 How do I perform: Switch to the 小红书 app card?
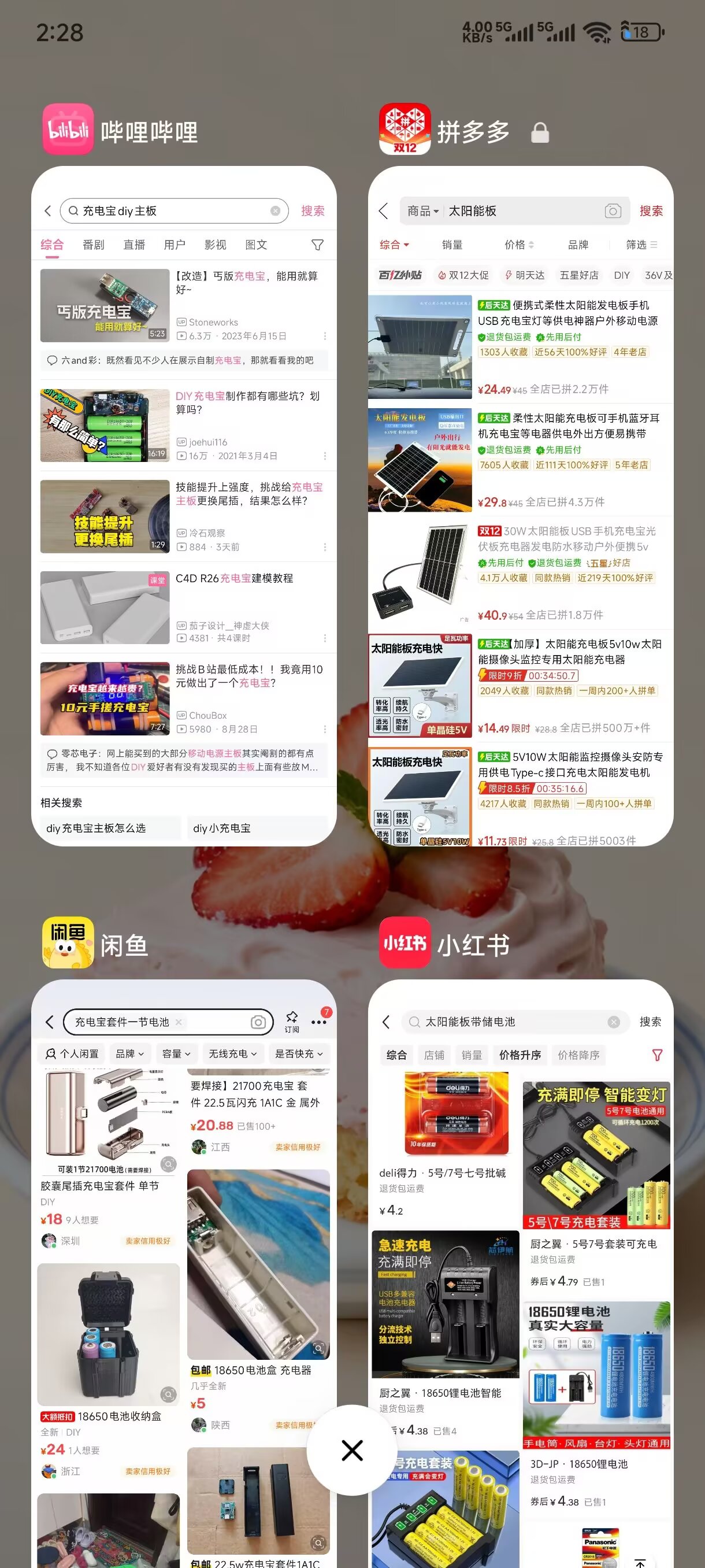pyautogui.click(x=520, y=1218)
